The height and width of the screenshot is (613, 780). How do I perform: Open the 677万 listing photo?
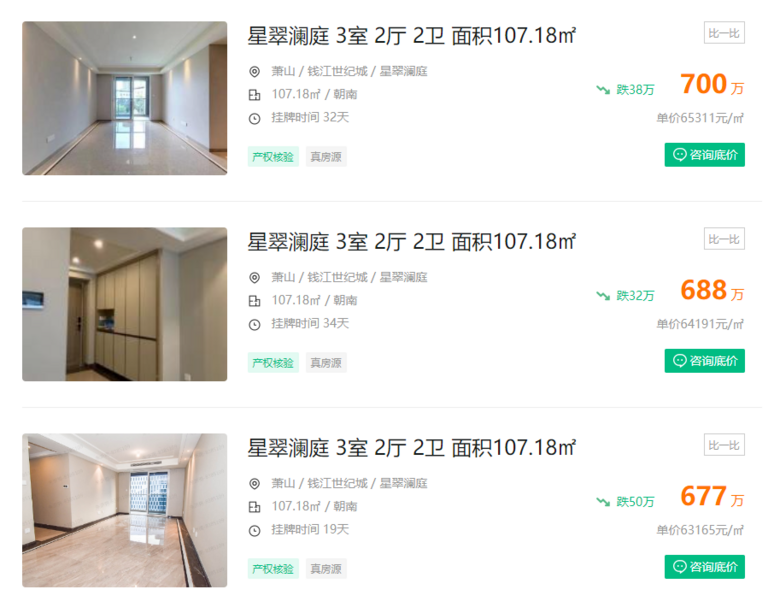pyautogui.click(x=124, y=510)
